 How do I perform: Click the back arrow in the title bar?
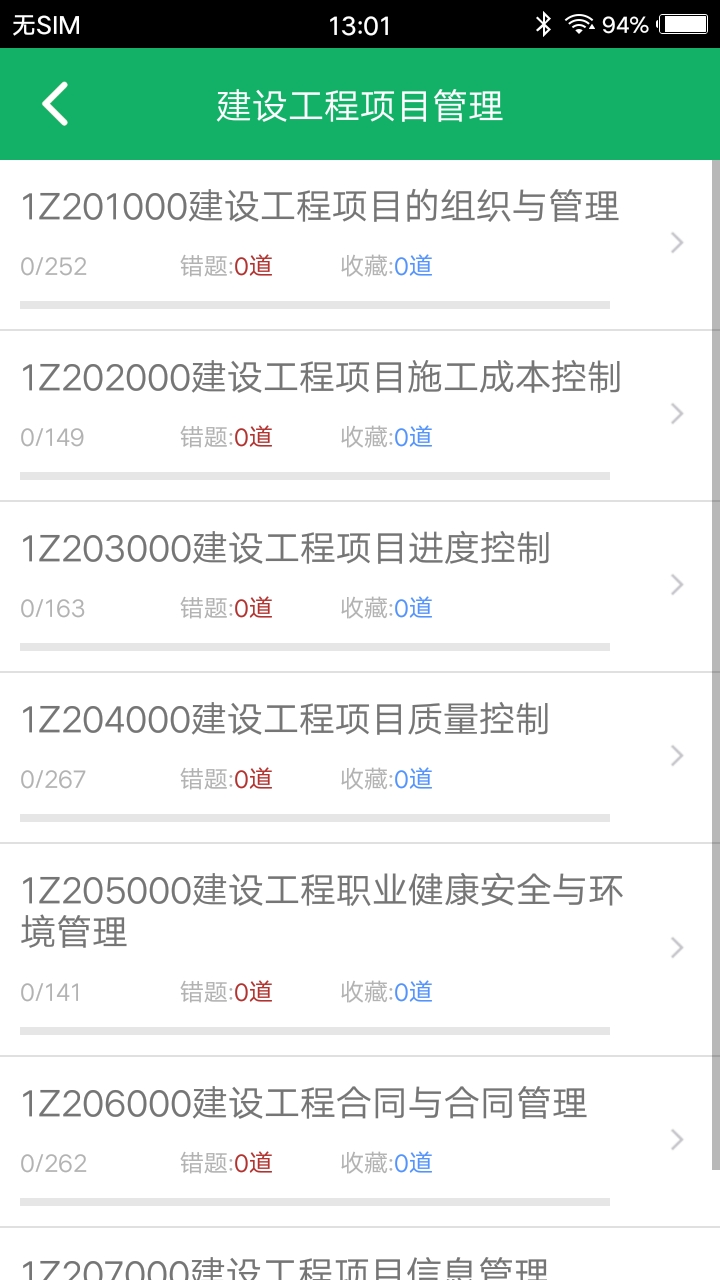click(x=55, y=103)
